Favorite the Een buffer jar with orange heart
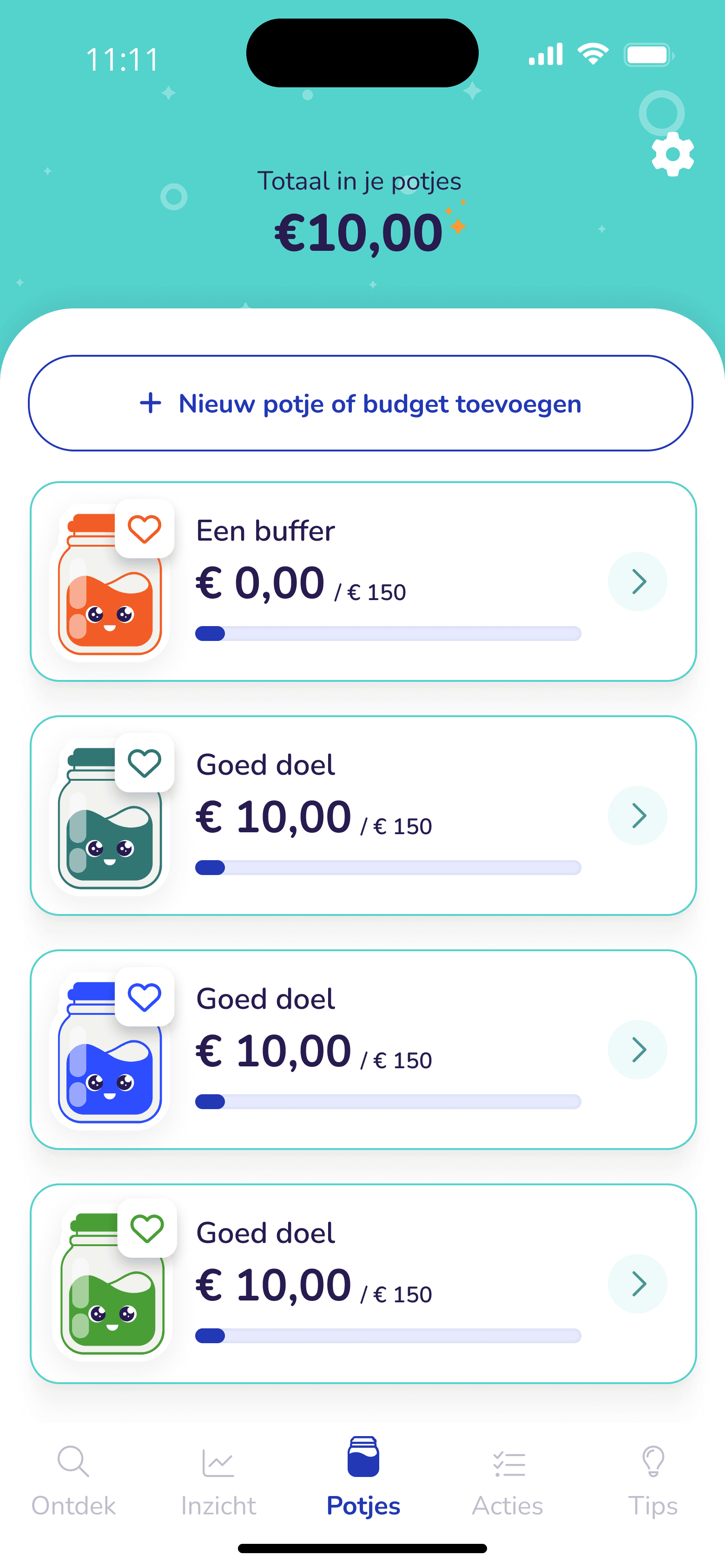The width and height of the screenshot is (725, 1568). coord(145,529)
